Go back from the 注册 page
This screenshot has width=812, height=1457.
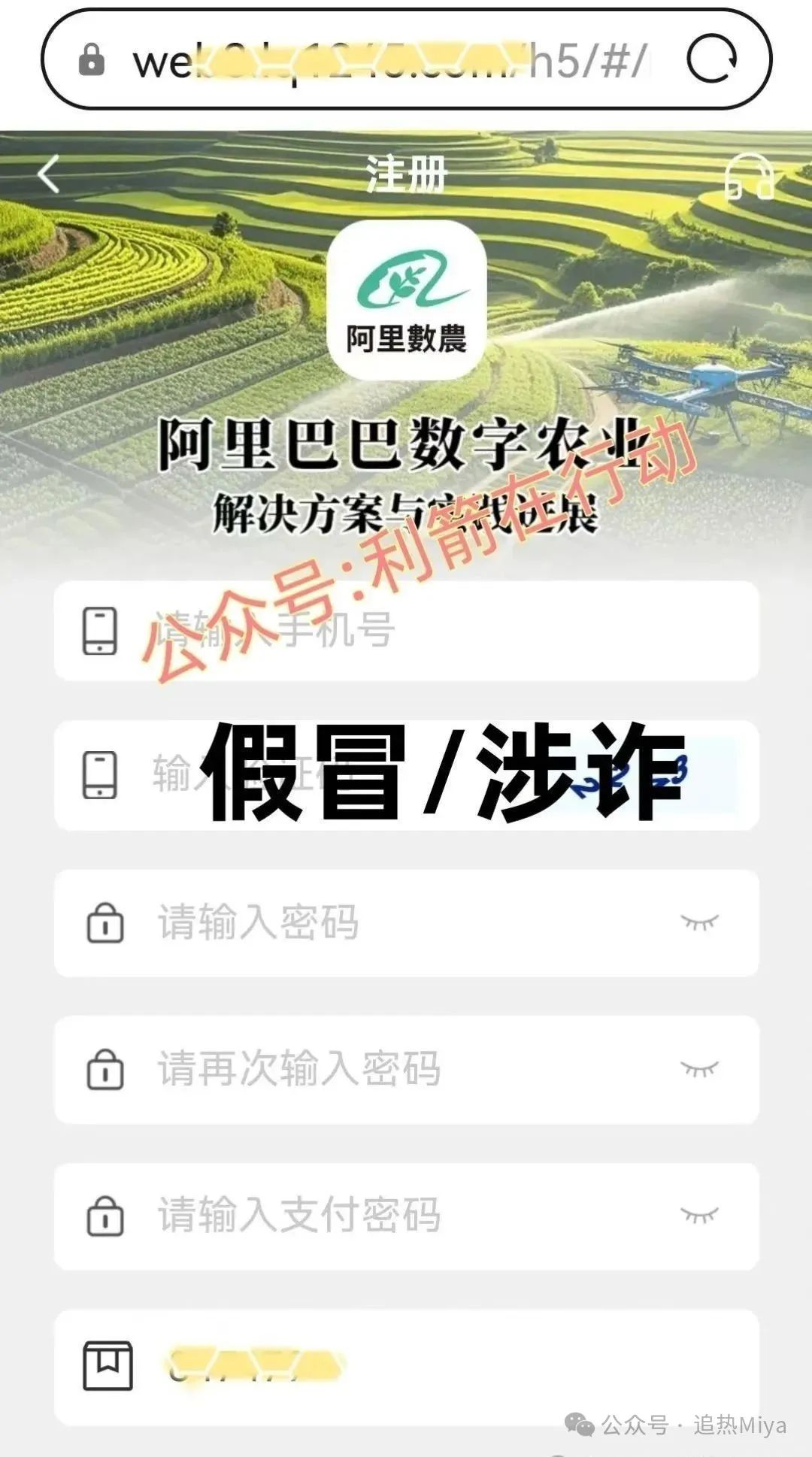tap(49, 174)
